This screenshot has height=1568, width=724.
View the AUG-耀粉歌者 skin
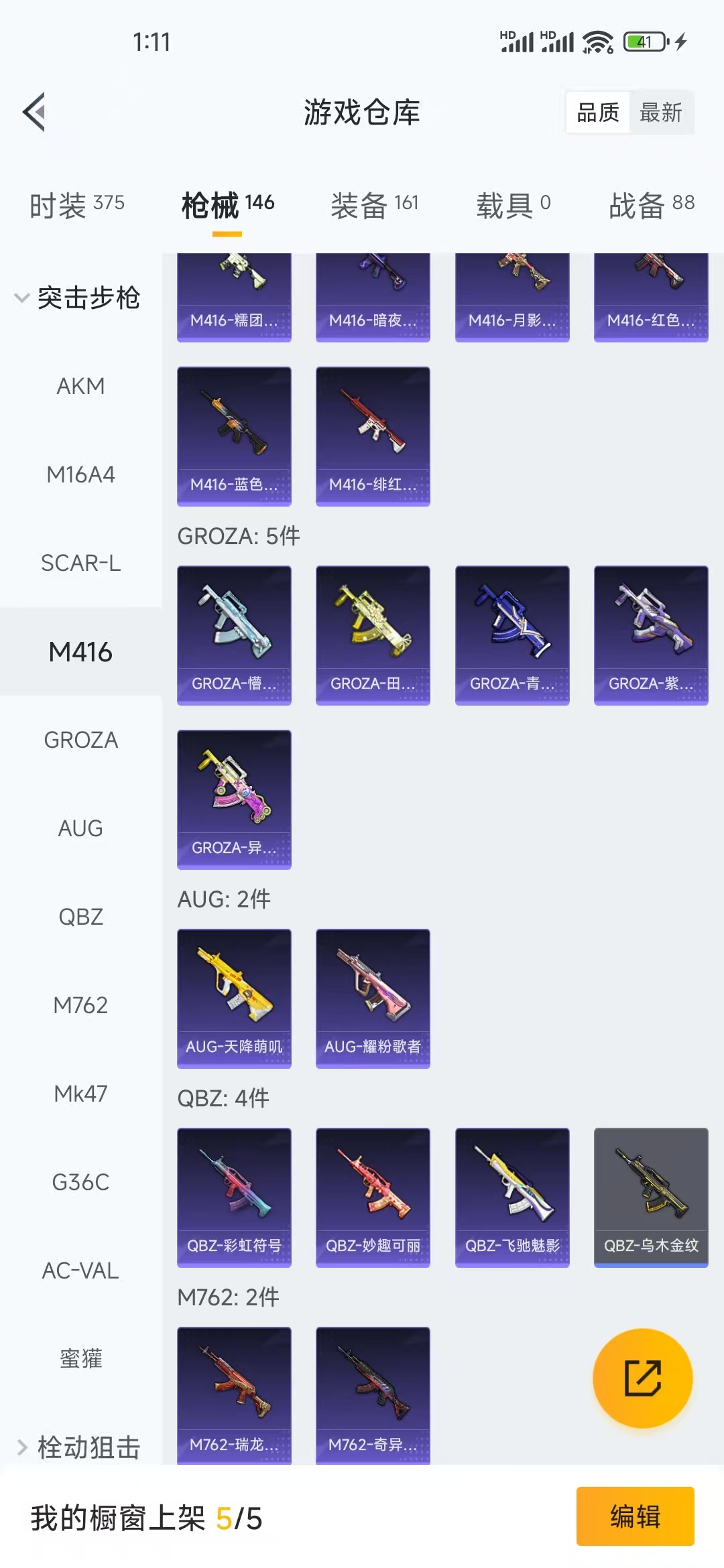(x=373, y=998)
